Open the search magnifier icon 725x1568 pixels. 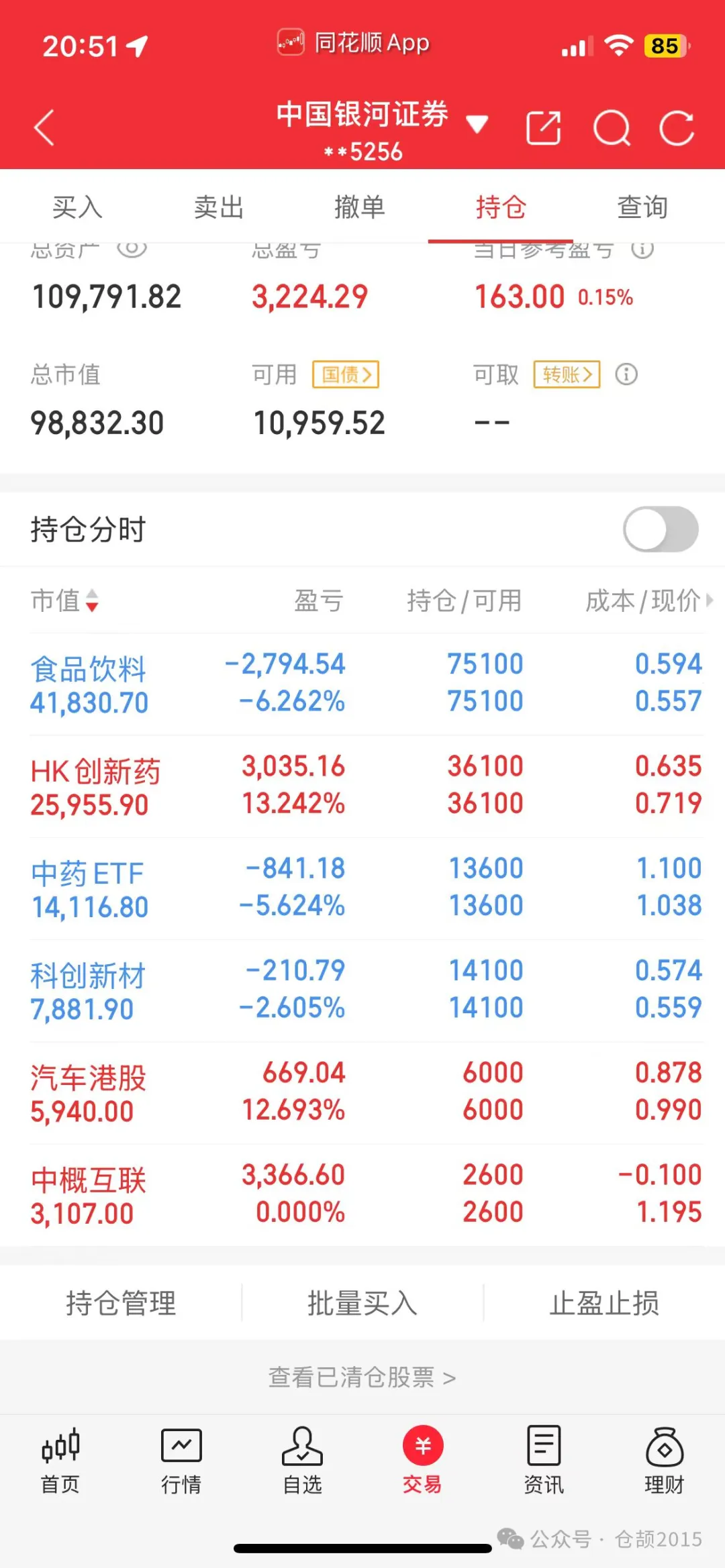point(612,127)
